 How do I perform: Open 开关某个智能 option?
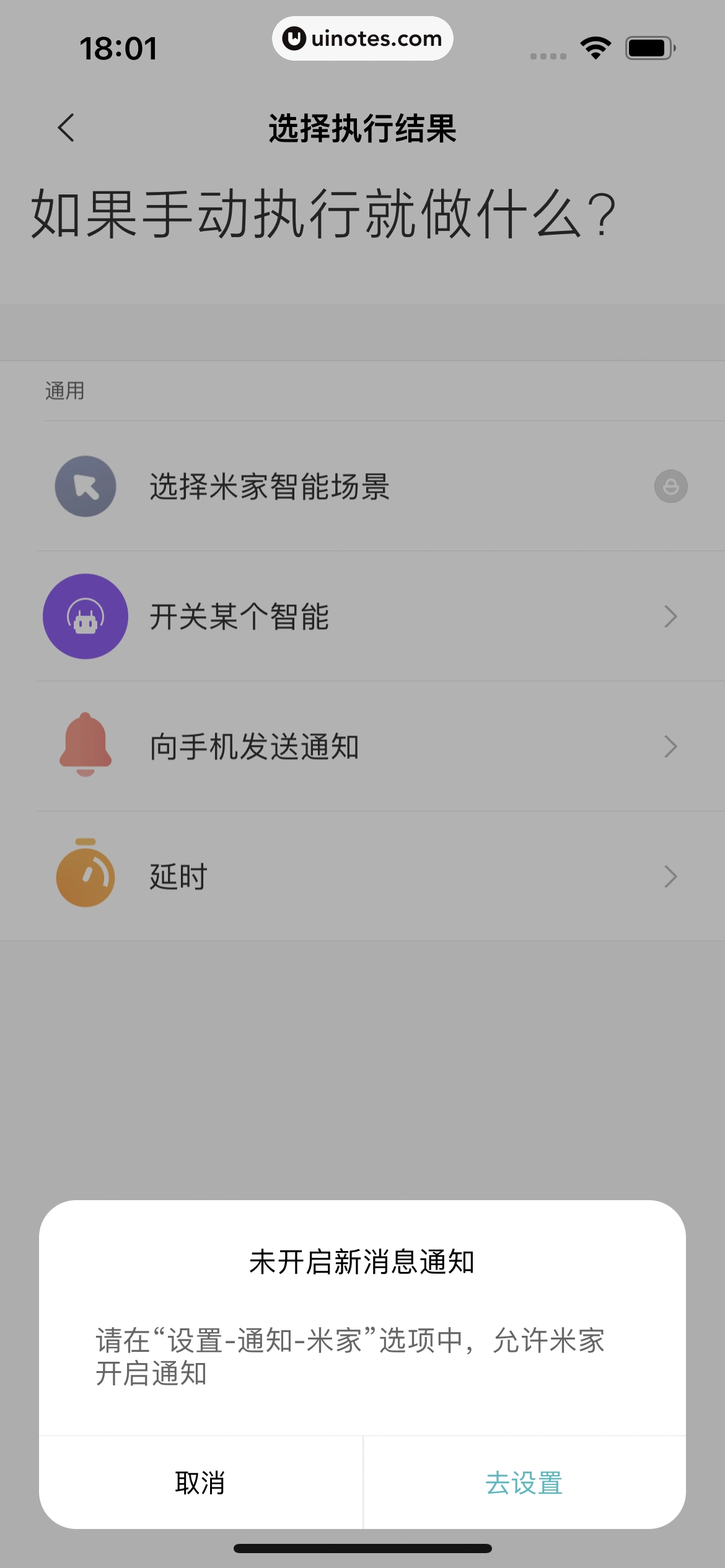[x=362, y=617]
